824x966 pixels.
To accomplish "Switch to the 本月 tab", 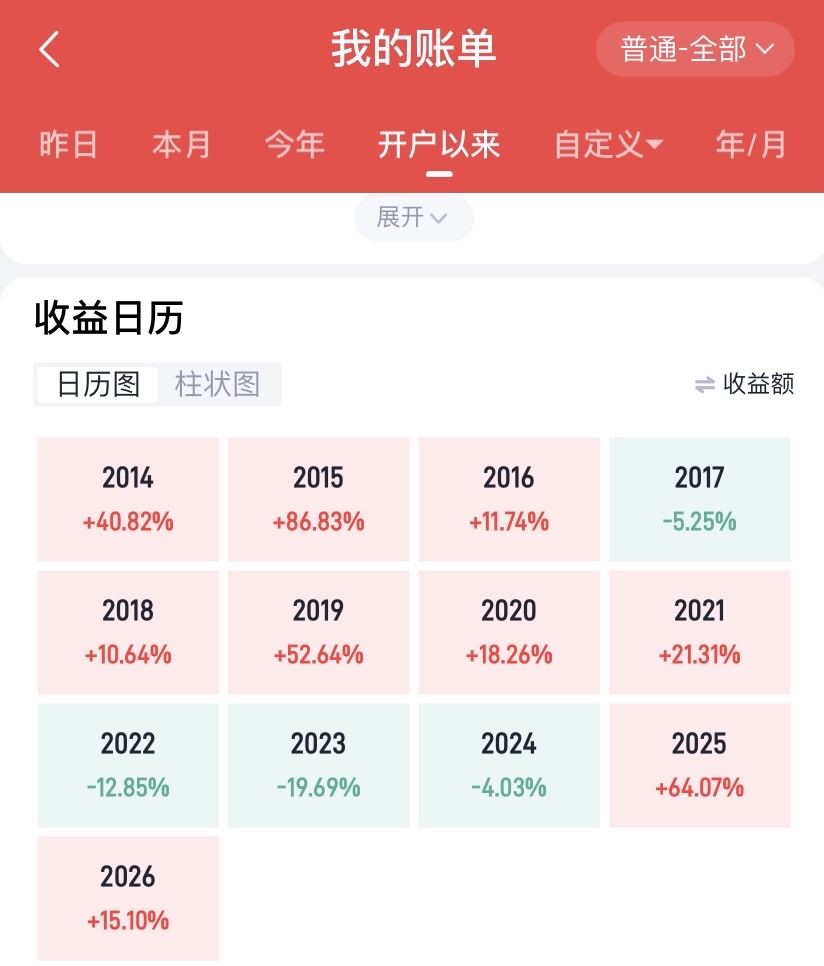I will click(x=181, y=145).
